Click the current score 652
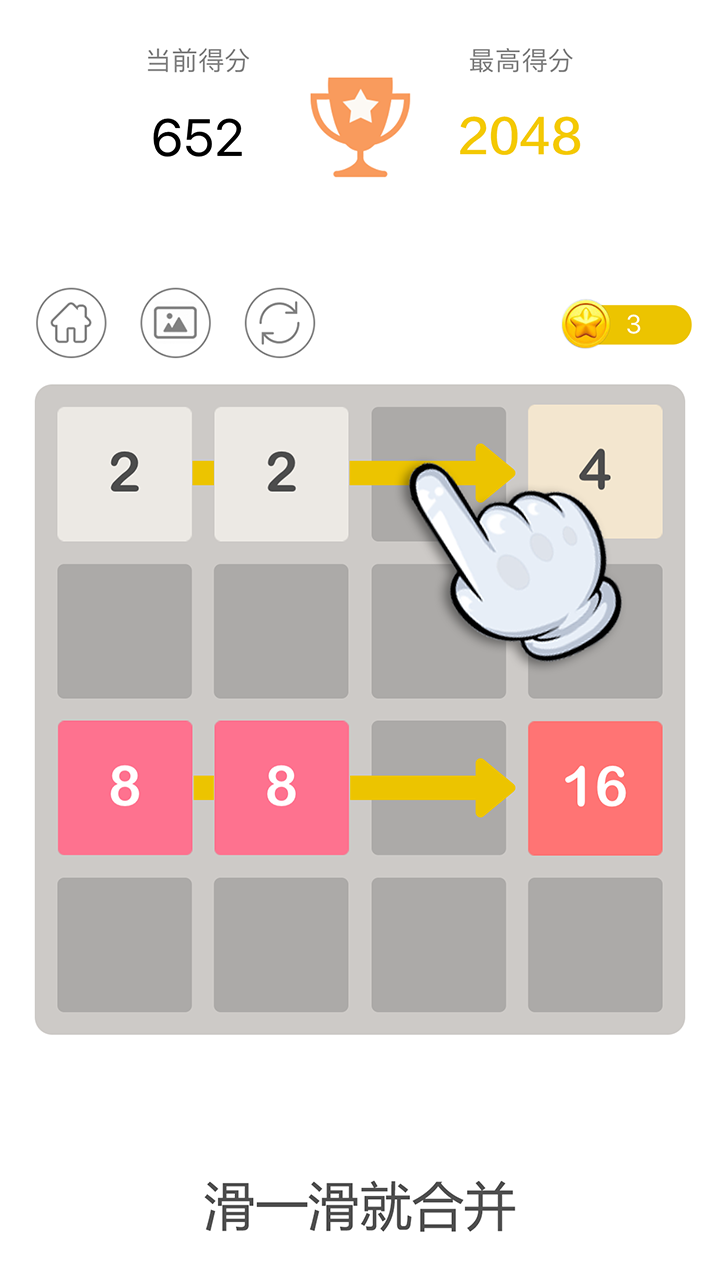Screen dimensions: 720x1280 click(197, 137)
